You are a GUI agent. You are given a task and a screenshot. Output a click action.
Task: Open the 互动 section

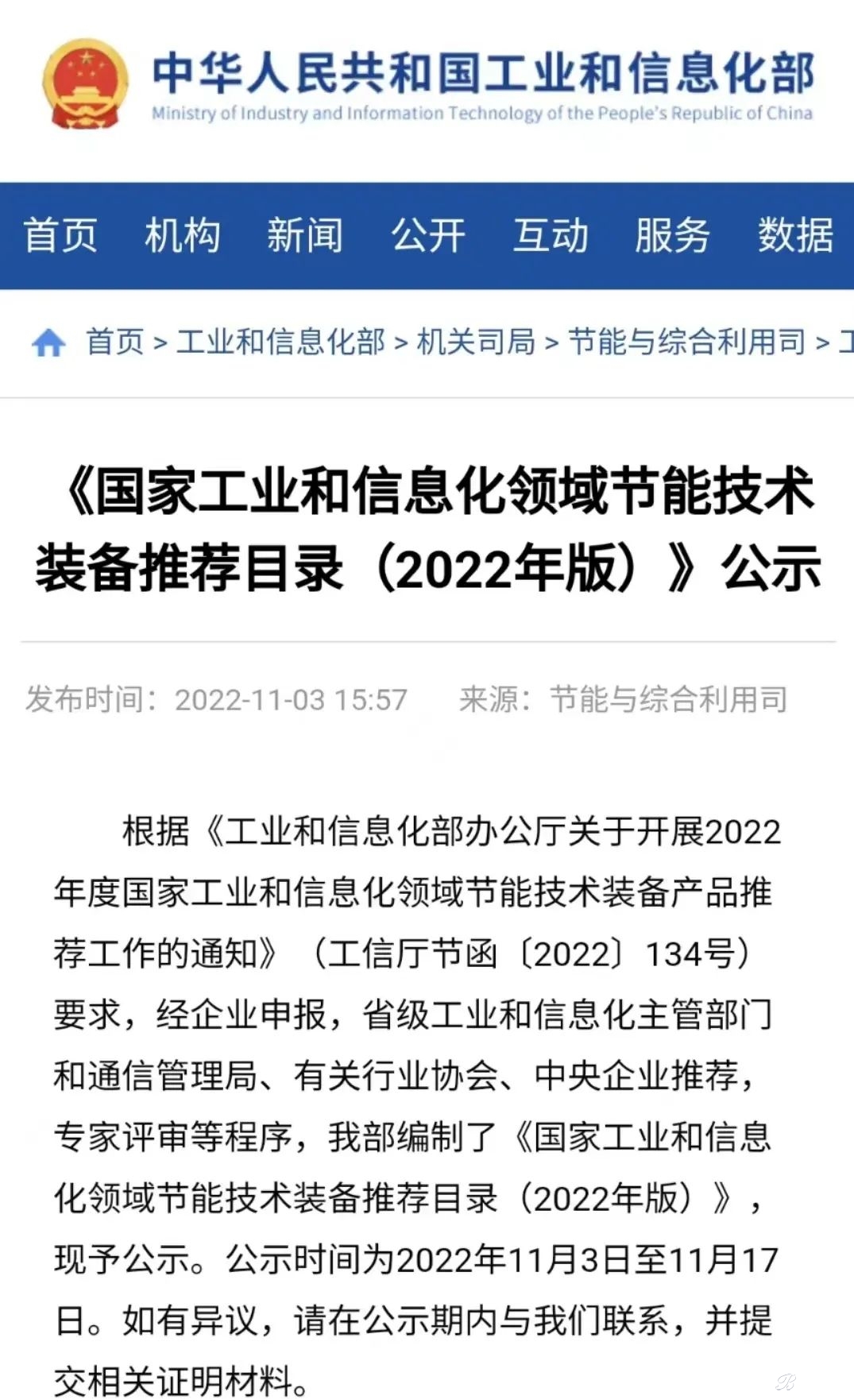click(x=551, y=235)
